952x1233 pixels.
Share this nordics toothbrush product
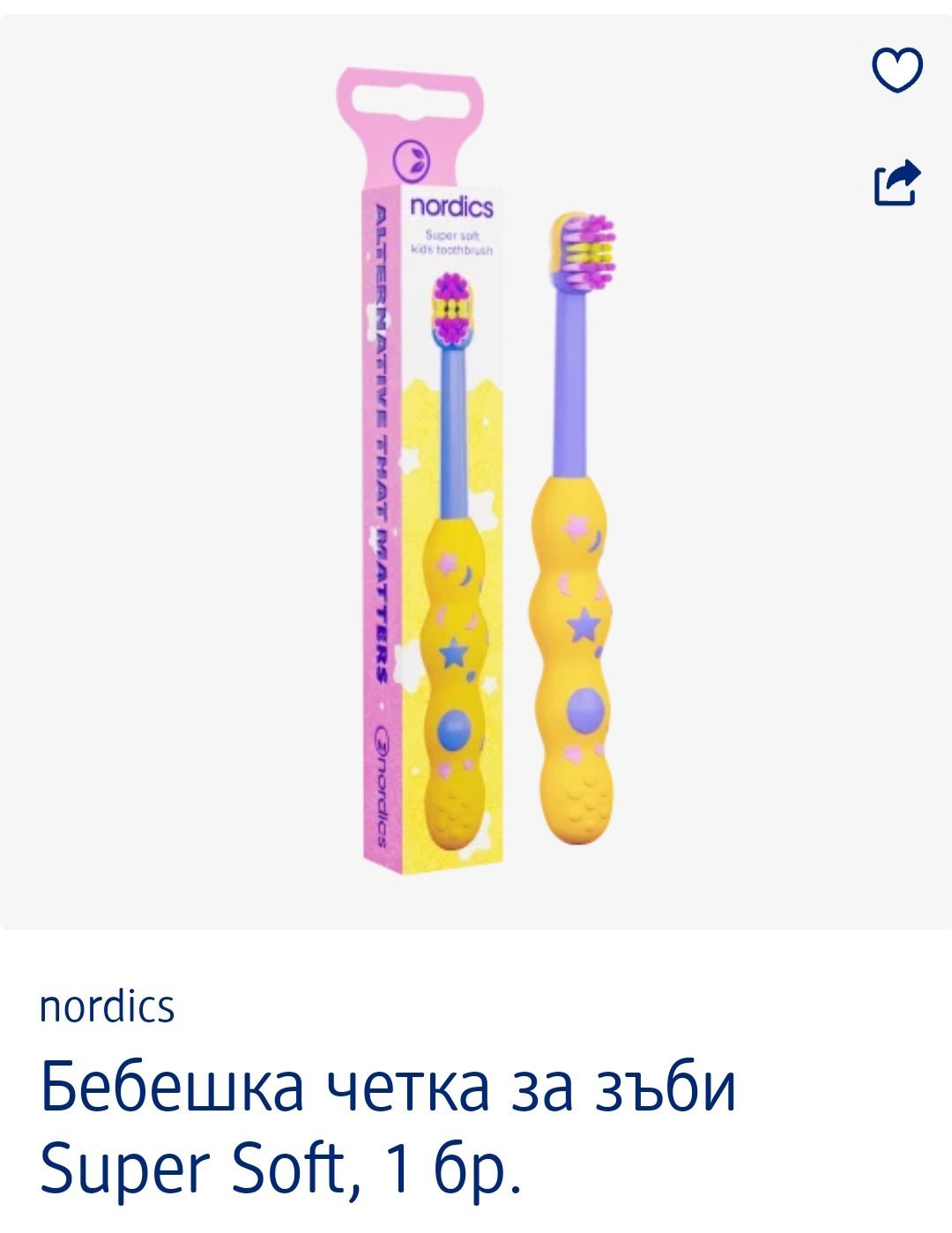pos(896,182)
